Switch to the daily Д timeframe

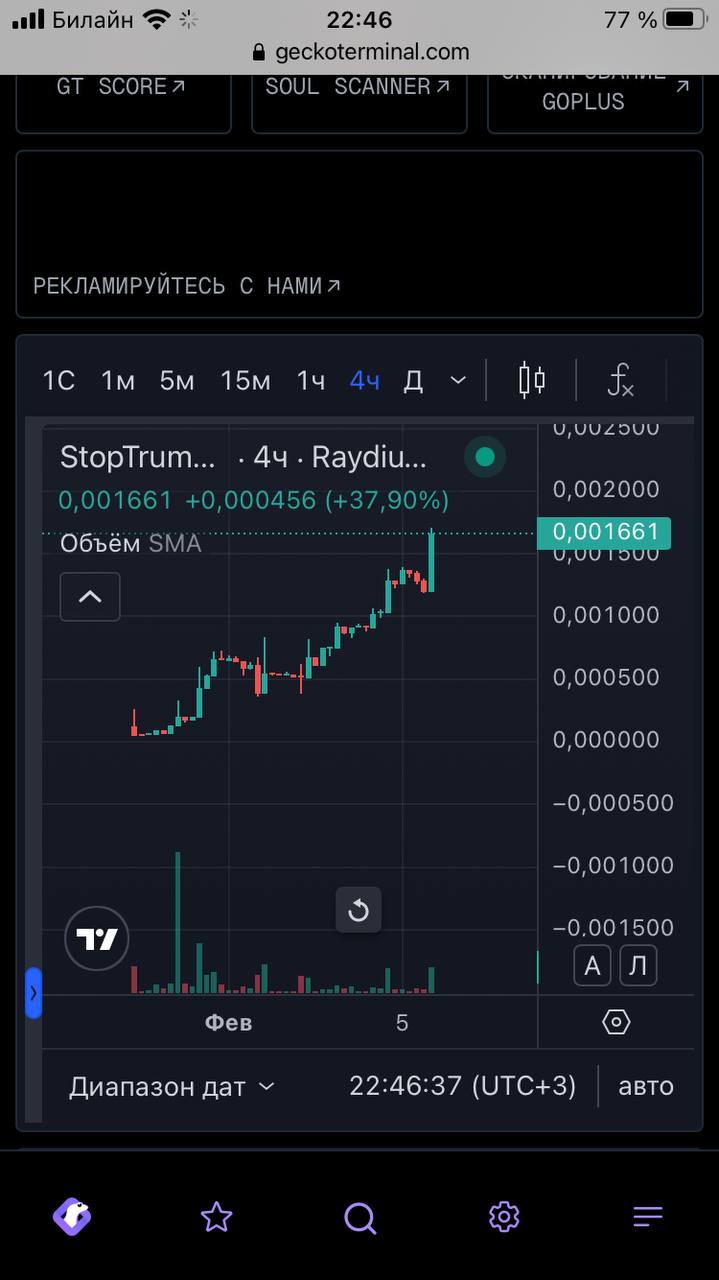point(413,381)
